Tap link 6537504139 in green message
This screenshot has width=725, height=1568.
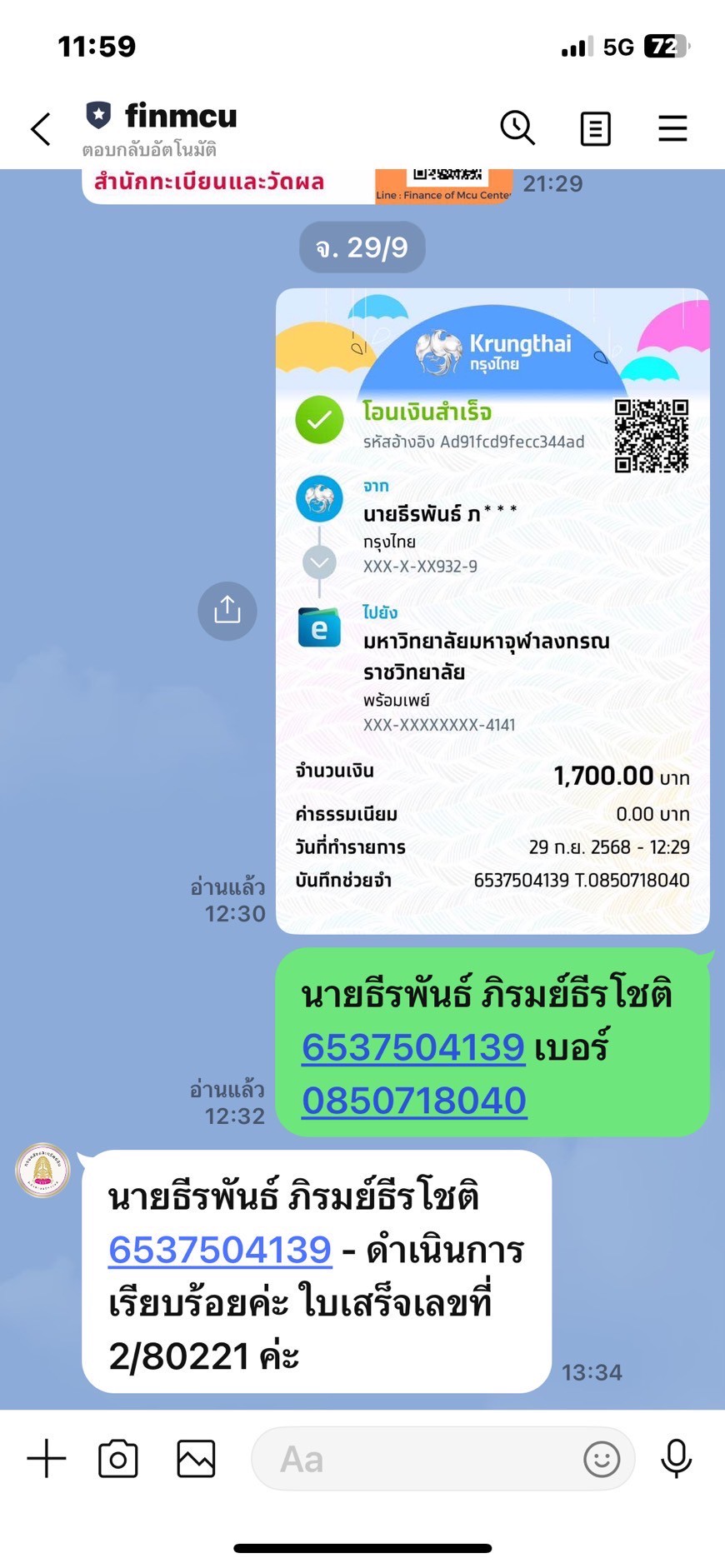click(412, 1047)
